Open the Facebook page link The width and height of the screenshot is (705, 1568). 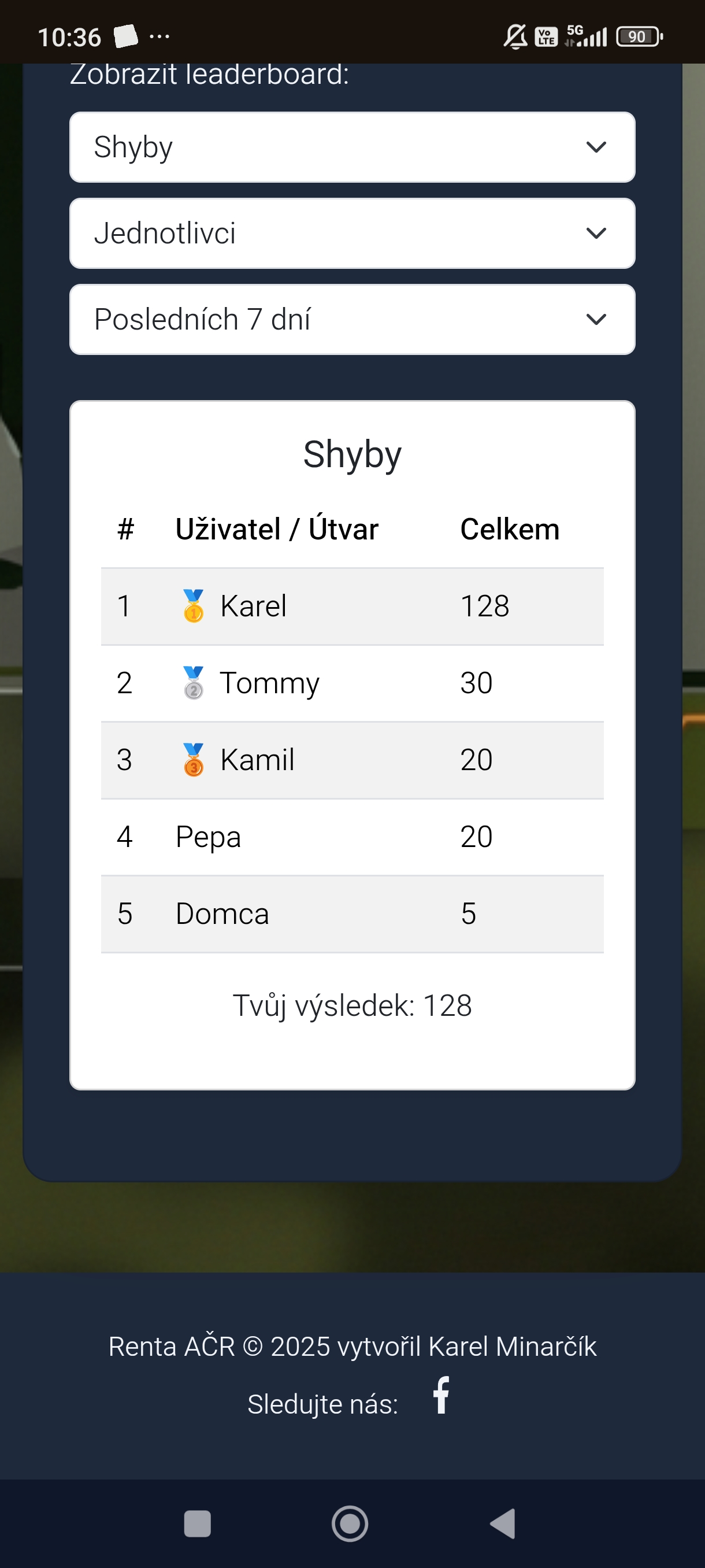(441, 1395)
